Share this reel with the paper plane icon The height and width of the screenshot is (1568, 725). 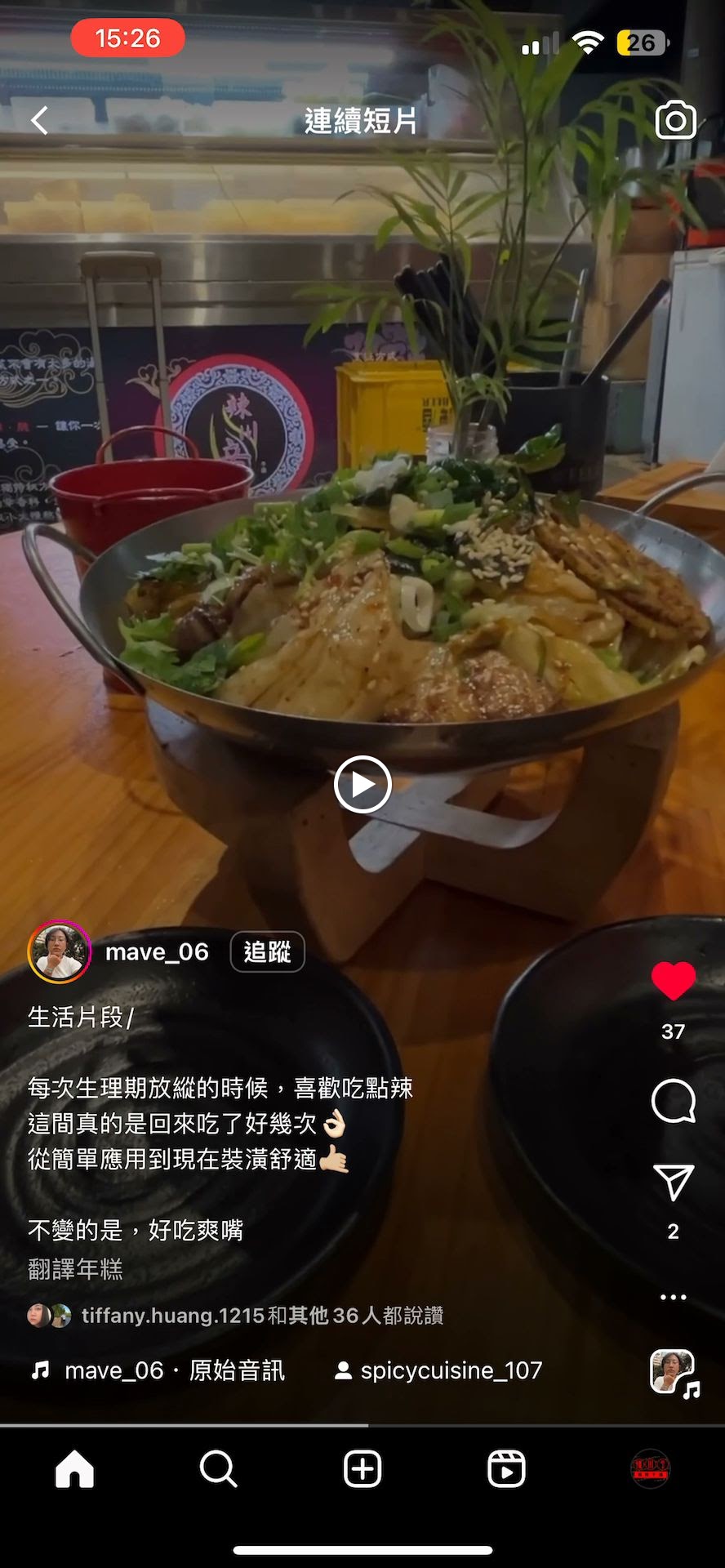(673, 1182)
